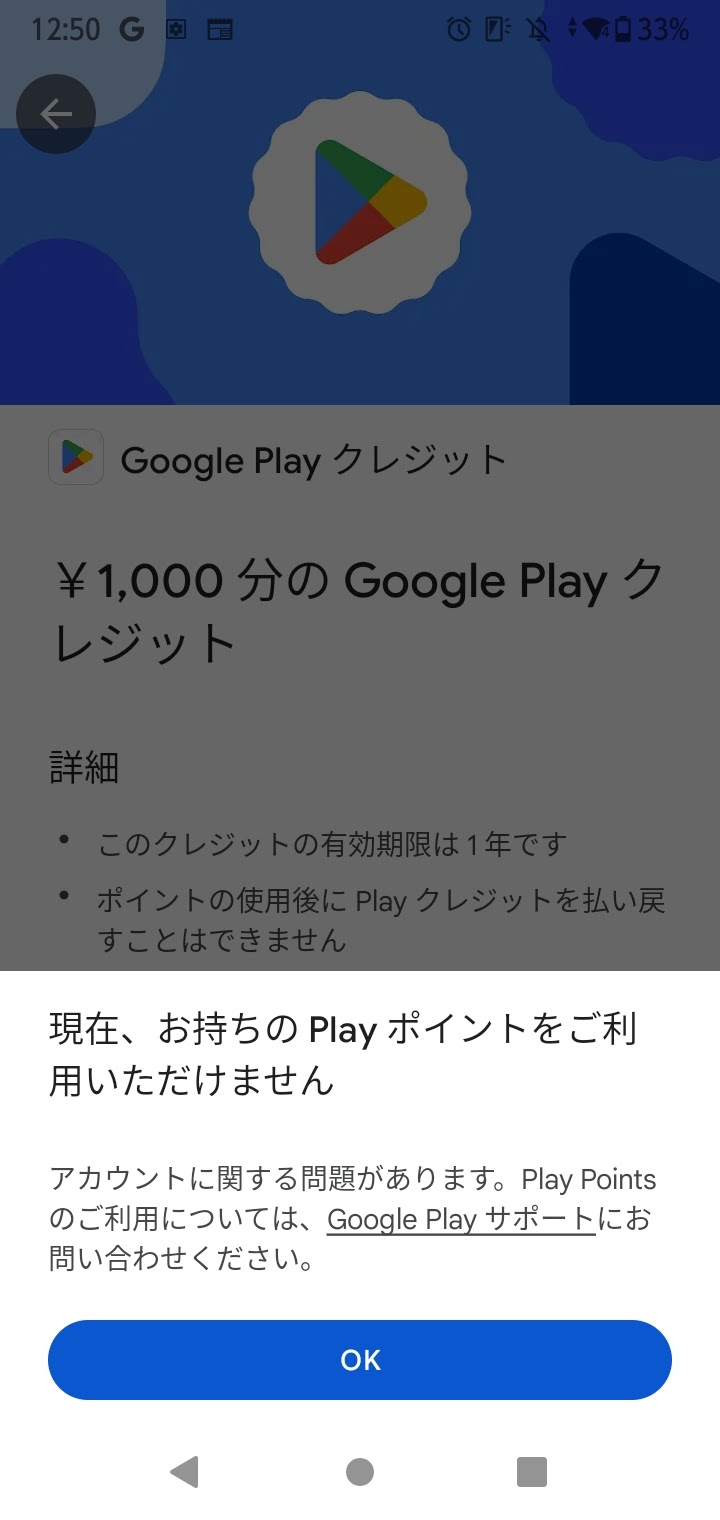Go back with the top-left arrow
Viewport: 720px width, 1520px height.
click(x=56, y=115)
